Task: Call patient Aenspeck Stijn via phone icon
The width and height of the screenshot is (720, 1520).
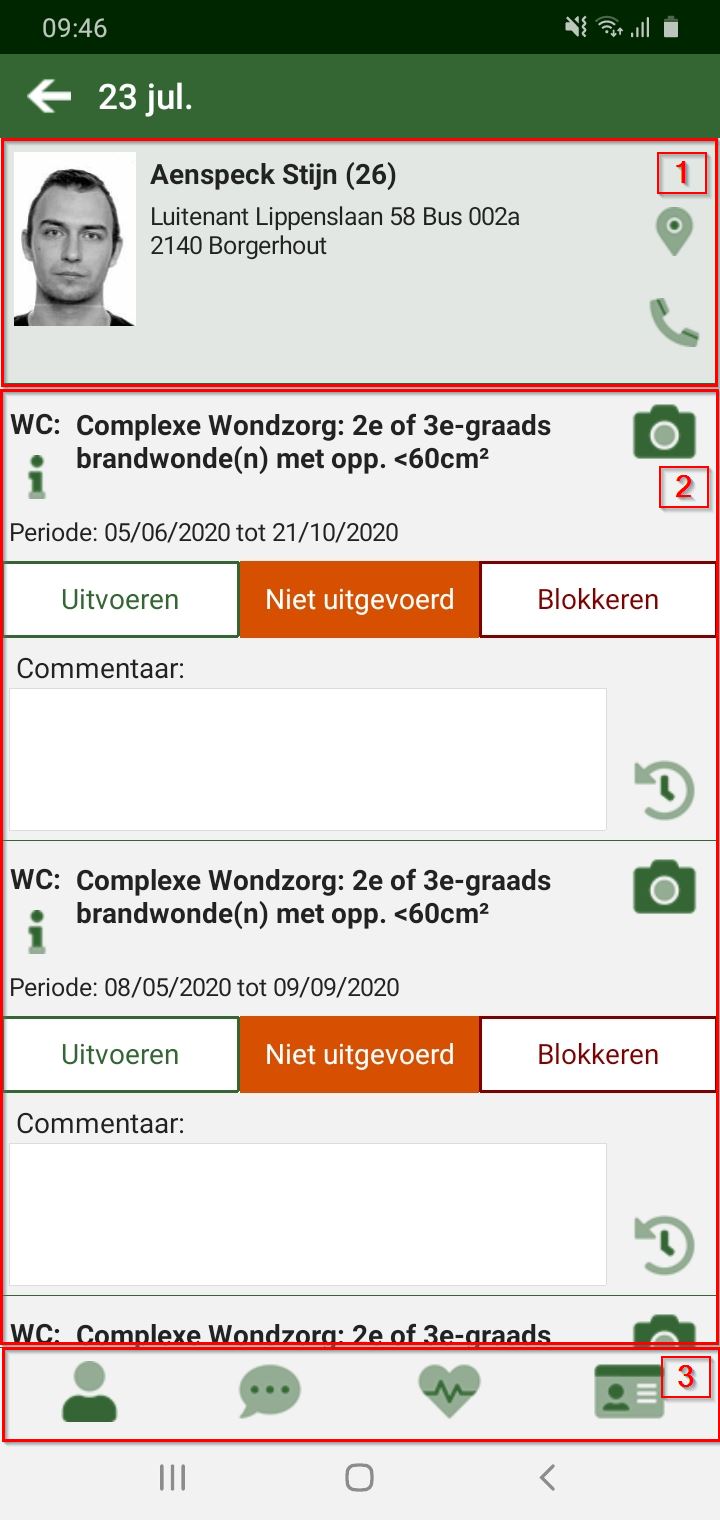Action: [674, 322]
